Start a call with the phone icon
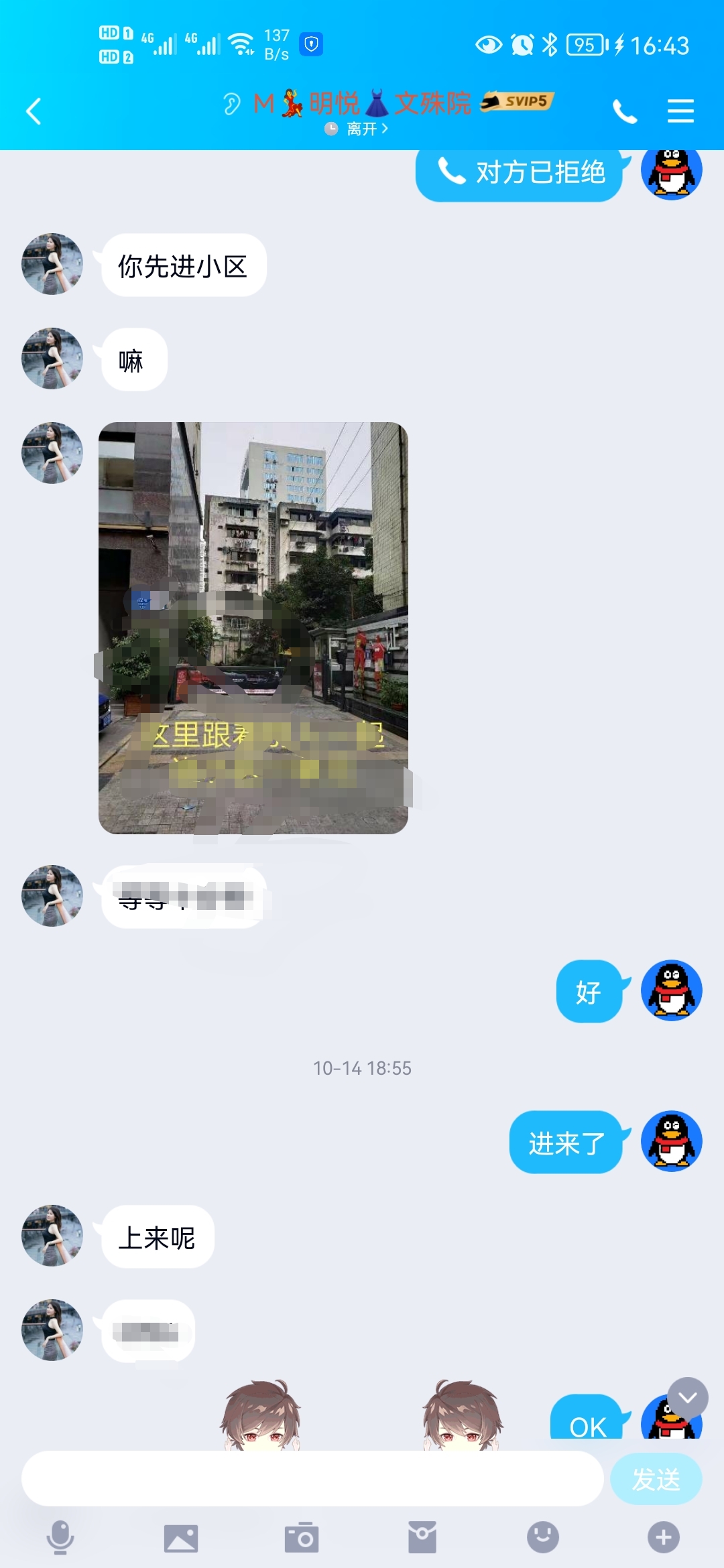Screen dimensions: 724x1568 point(626,111)
